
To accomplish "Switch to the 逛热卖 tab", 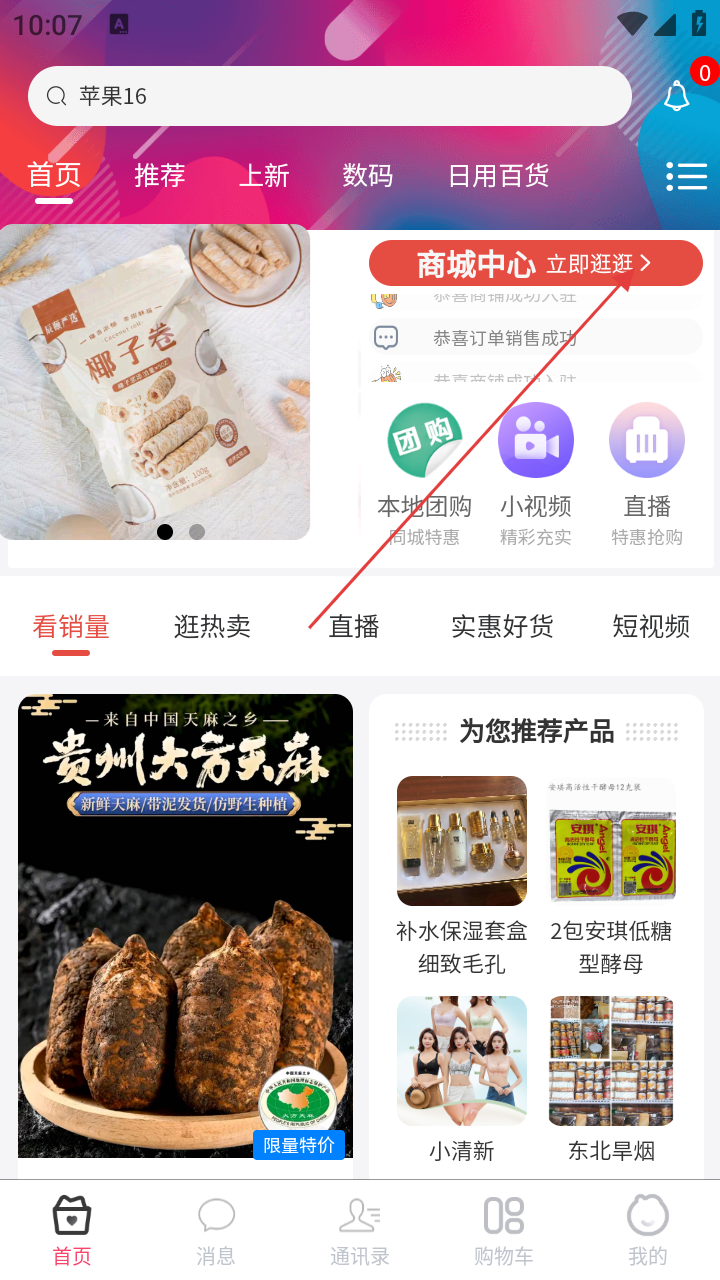I will (x=212, y=627).
